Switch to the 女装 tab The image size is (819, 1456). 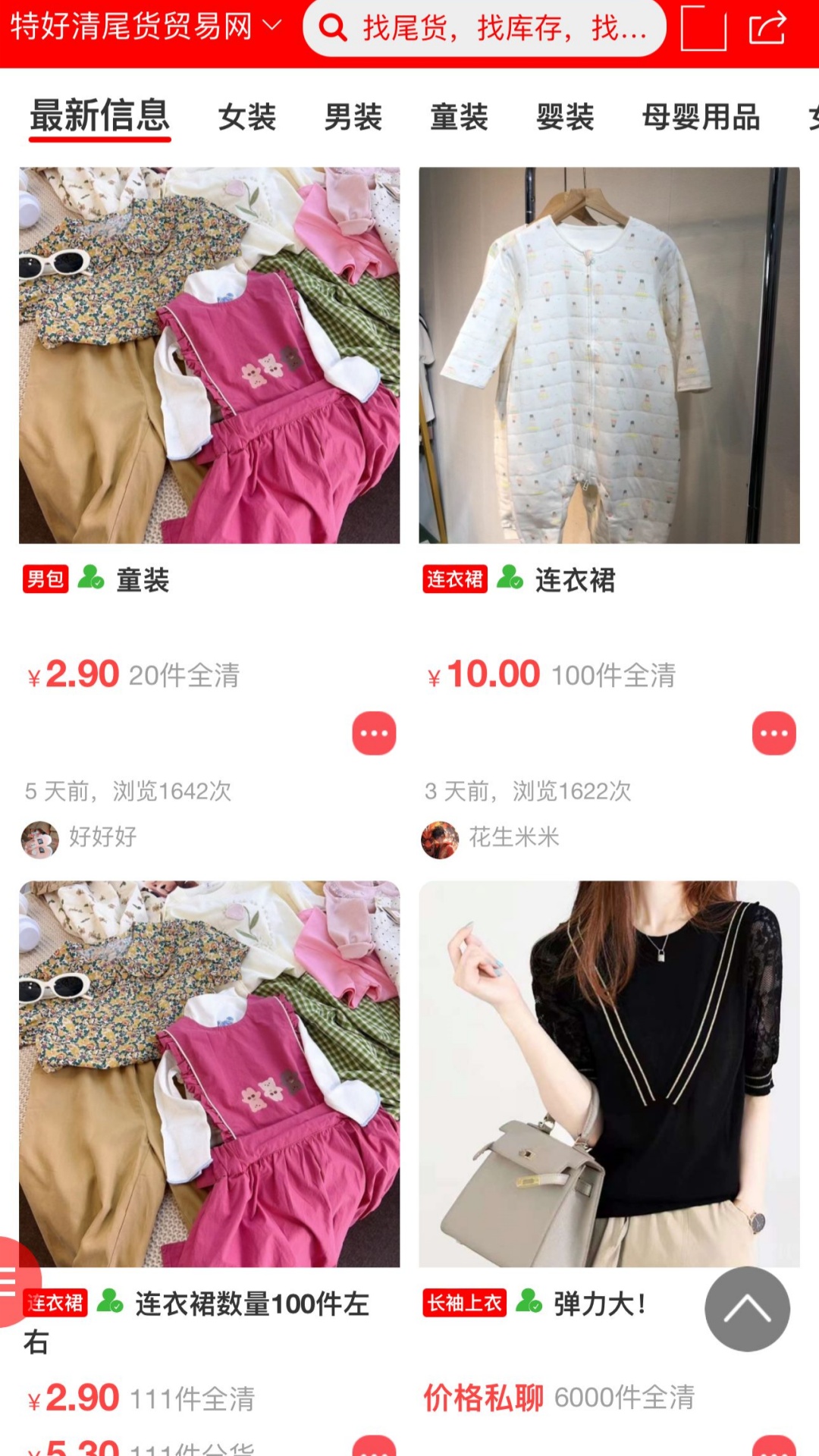(248, 118)
